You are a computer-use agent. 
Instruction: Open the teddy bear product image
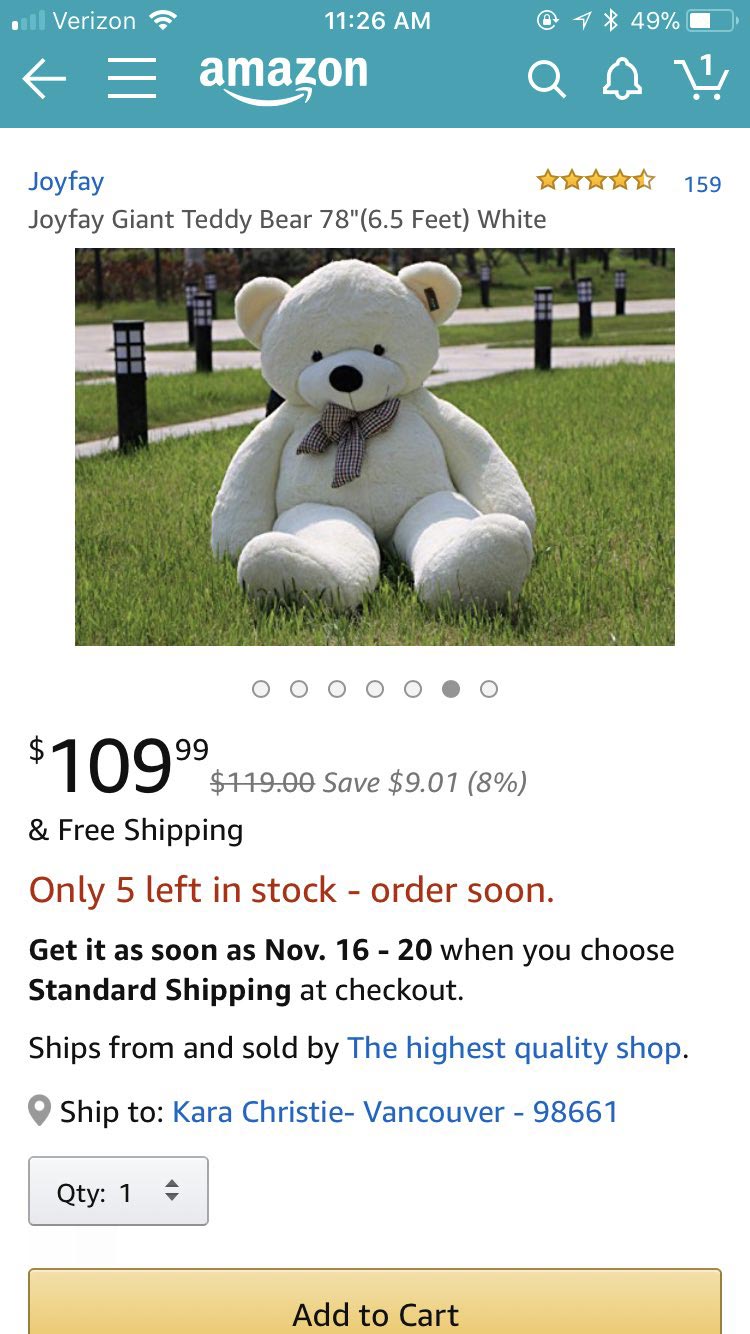tap(375, 446)
